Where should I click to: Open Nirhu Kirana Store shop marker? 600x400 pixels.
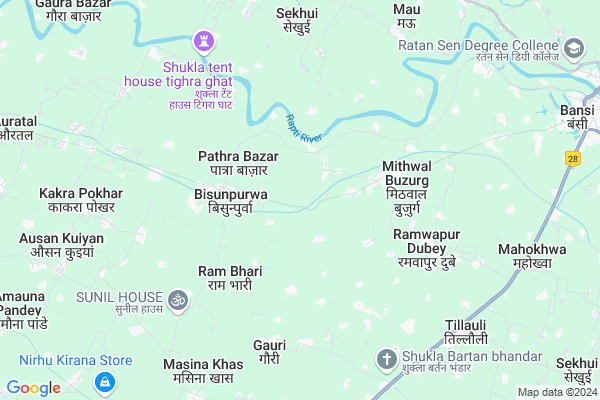(103, 381)
